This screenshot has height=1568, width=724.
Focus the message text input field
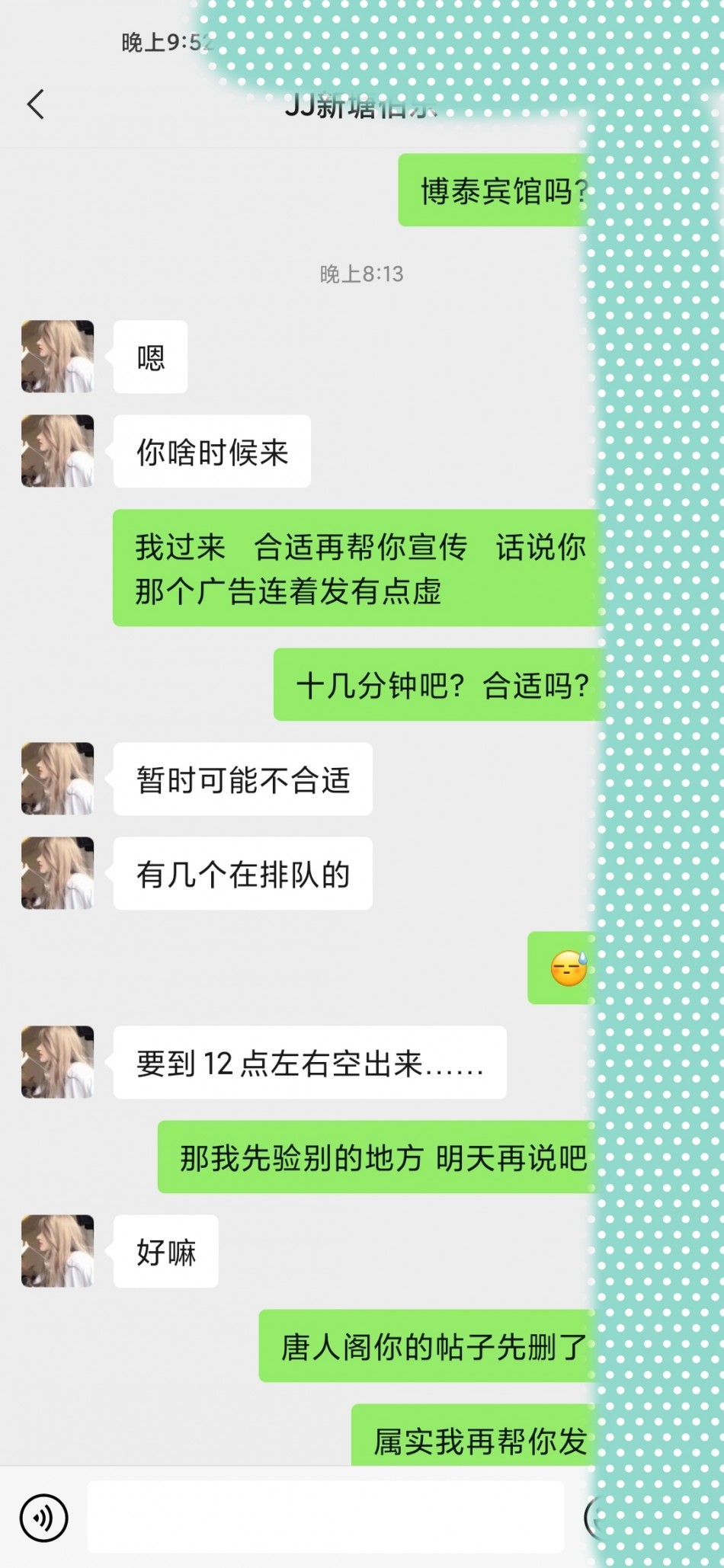[325, 1517]
